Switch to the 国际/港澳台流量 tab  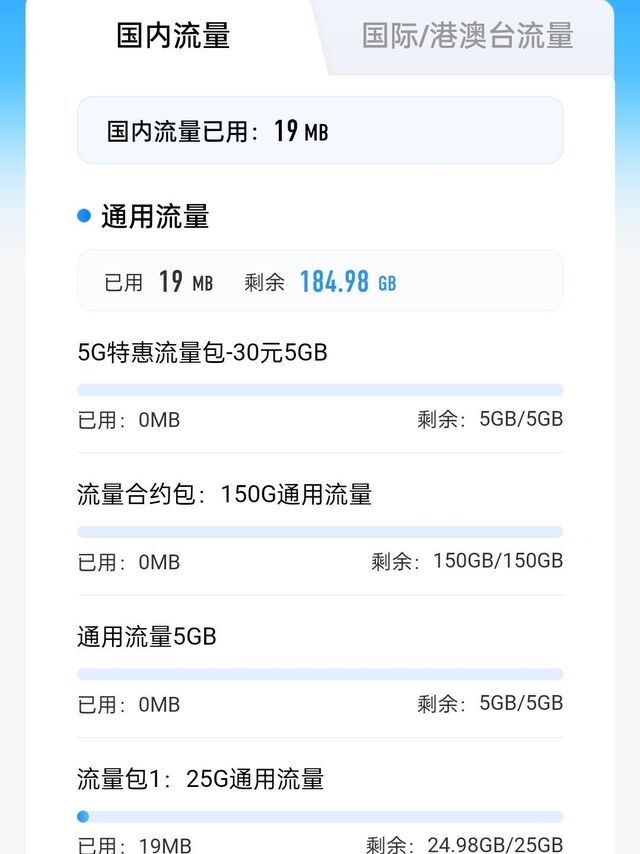tap(467, 36)
